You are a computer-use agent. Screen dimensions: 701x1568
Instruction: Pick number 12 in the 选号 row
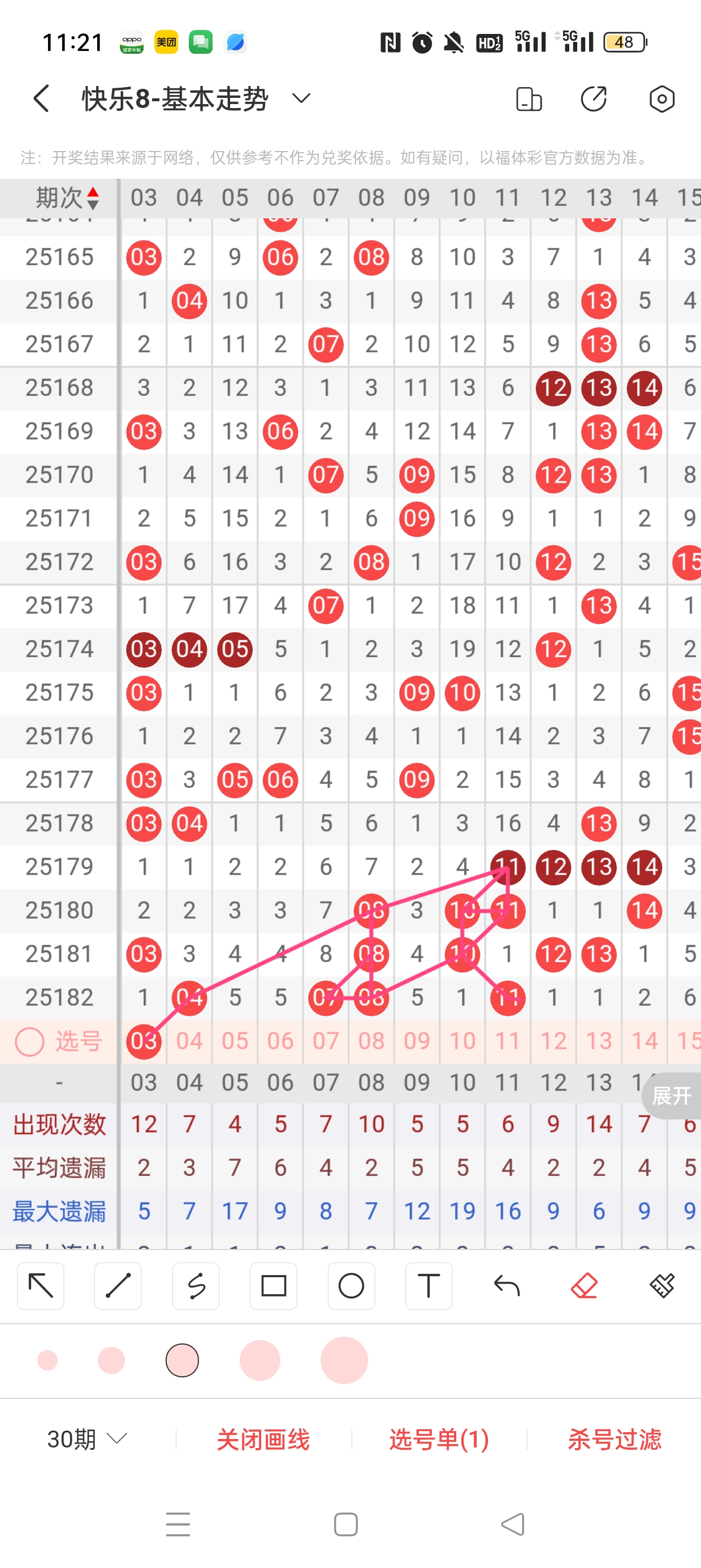tap(553, 1041)
